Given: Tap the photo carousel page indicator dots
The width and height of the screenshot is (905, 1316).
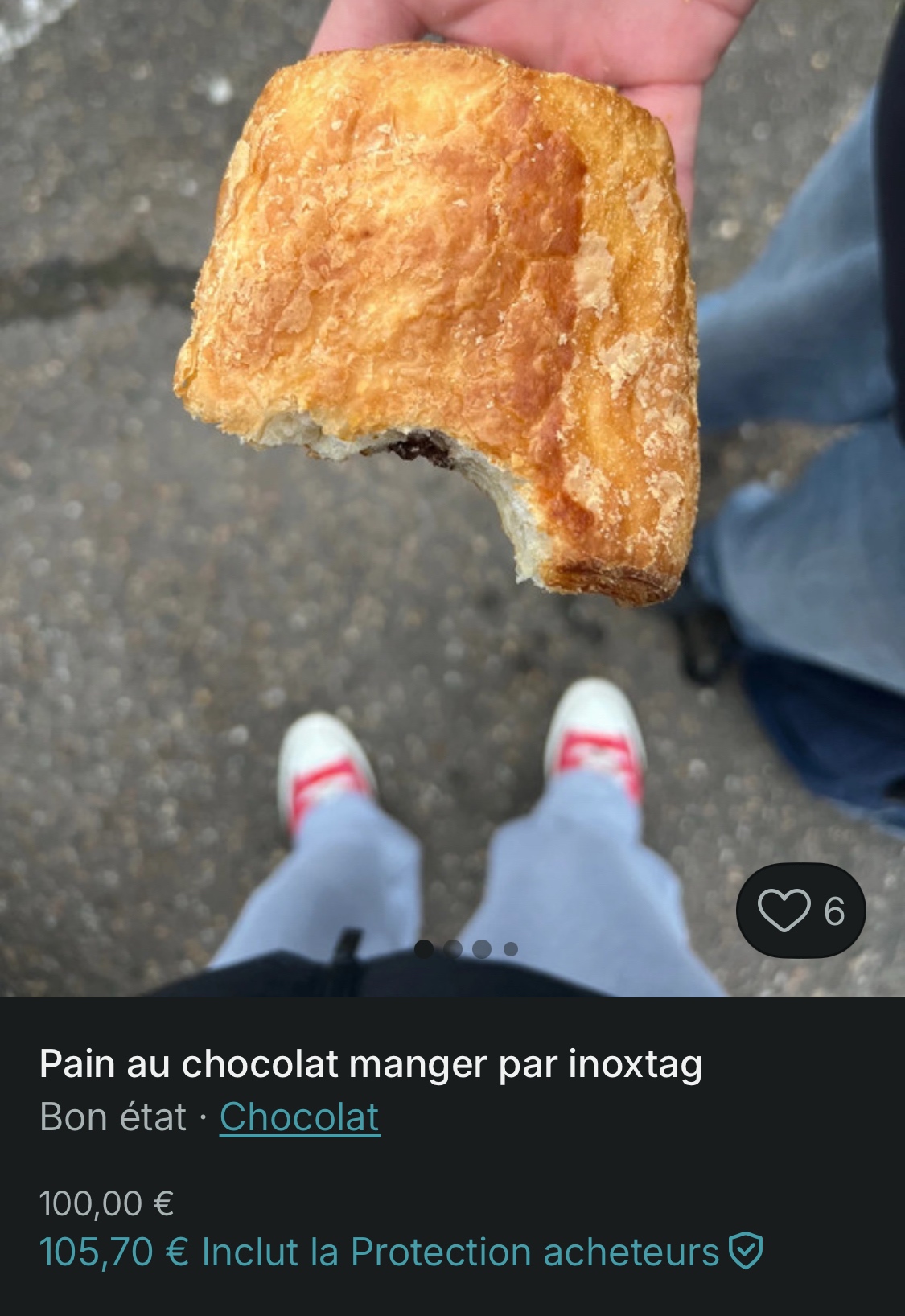Looking at the screenshot, I should 466,949.
